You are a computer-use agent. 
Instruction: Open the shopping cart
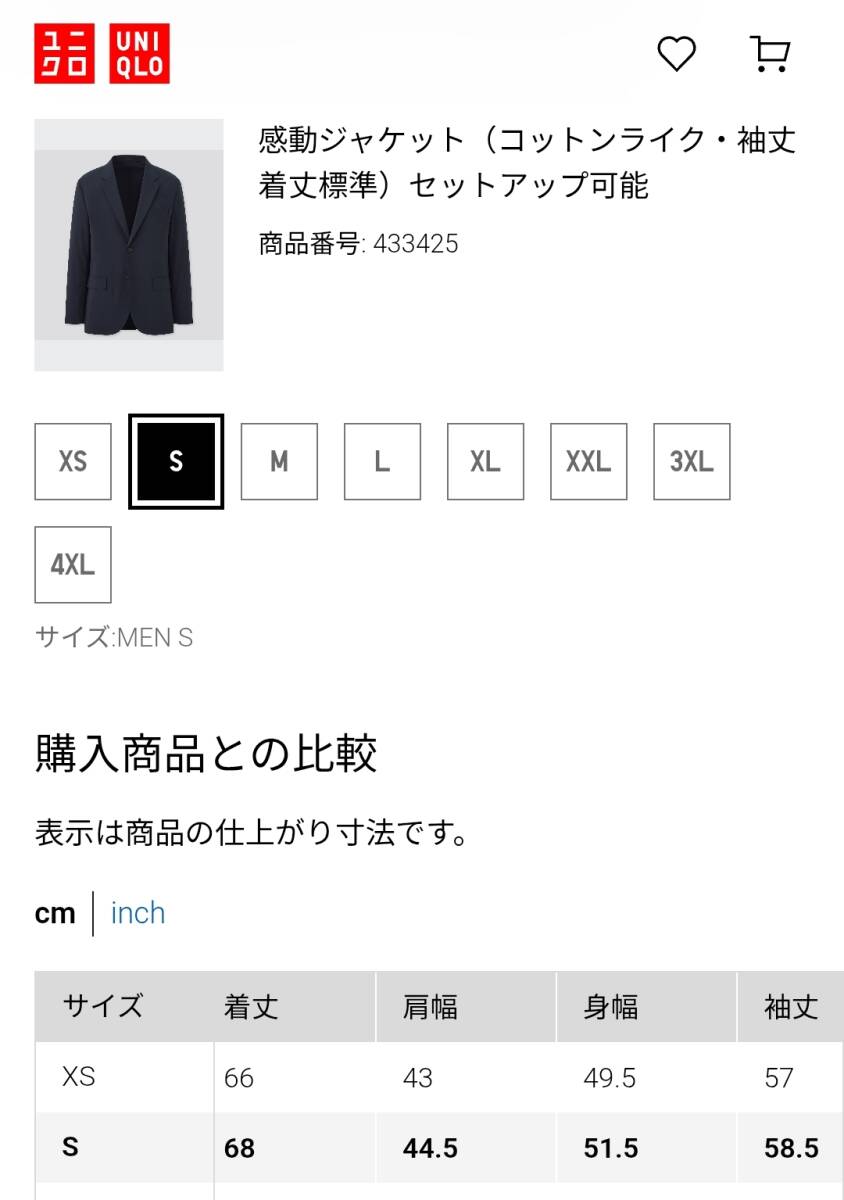click(770, 54)
